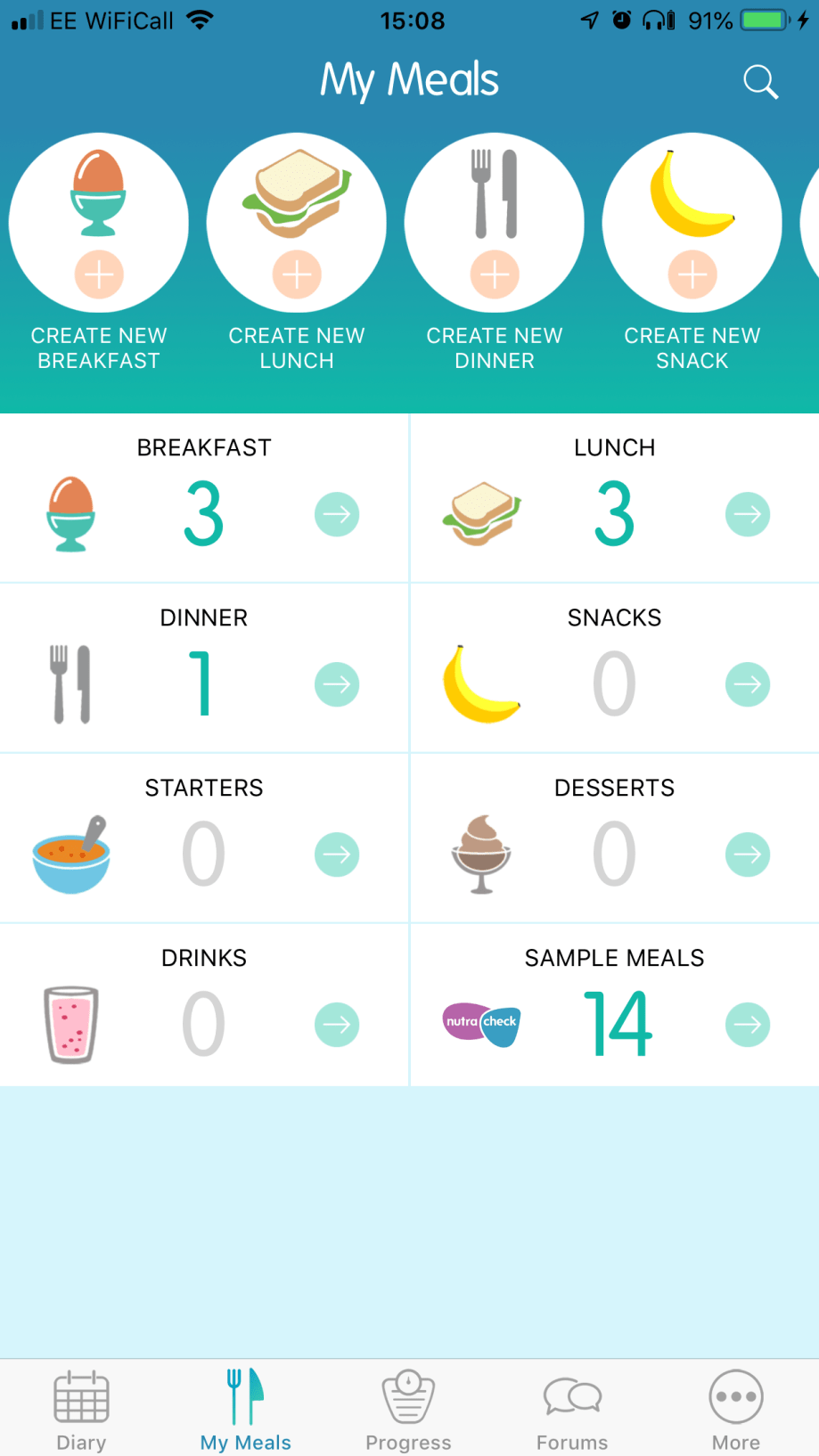Go to the Progress tab
The width and height of the screenshot is (819, 1456).
pos(408,1410)
